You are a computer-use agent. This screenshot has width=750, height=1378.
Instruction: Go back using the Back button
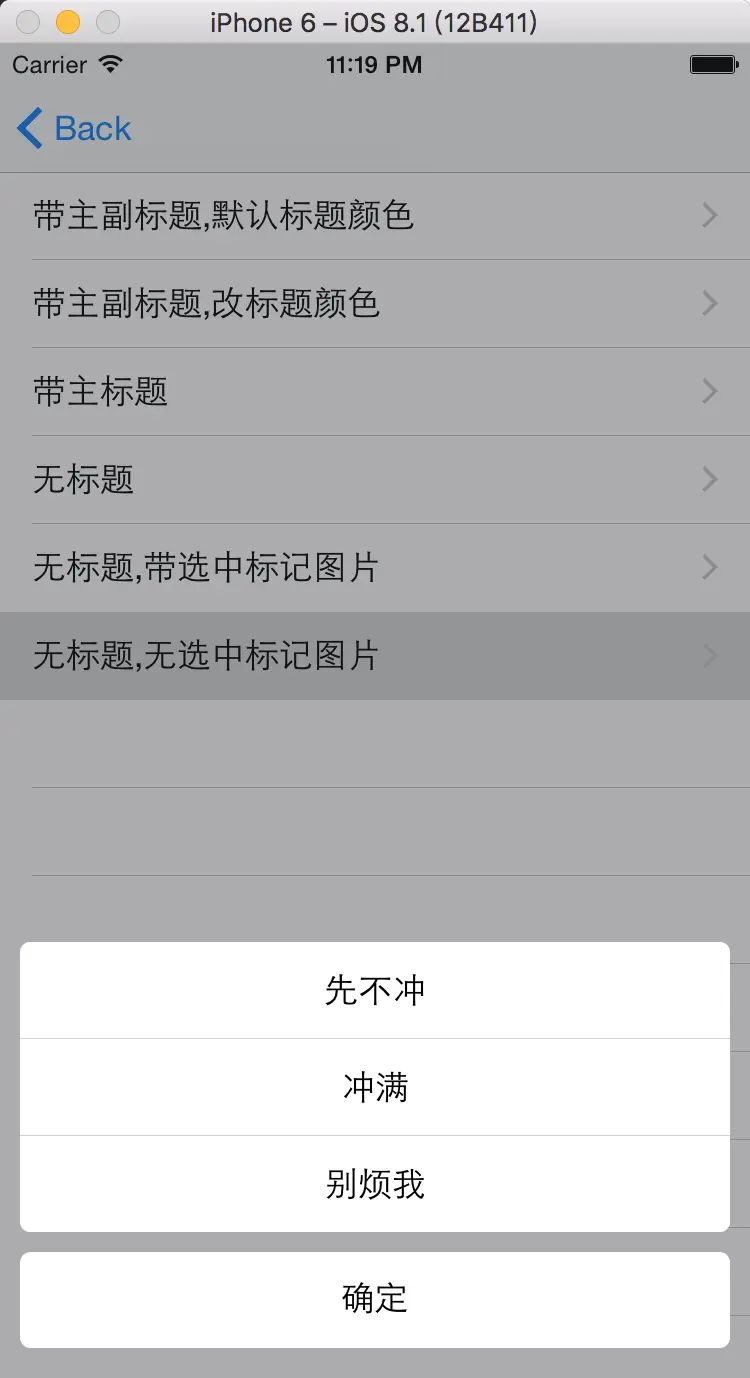click(x=75, y=129)
